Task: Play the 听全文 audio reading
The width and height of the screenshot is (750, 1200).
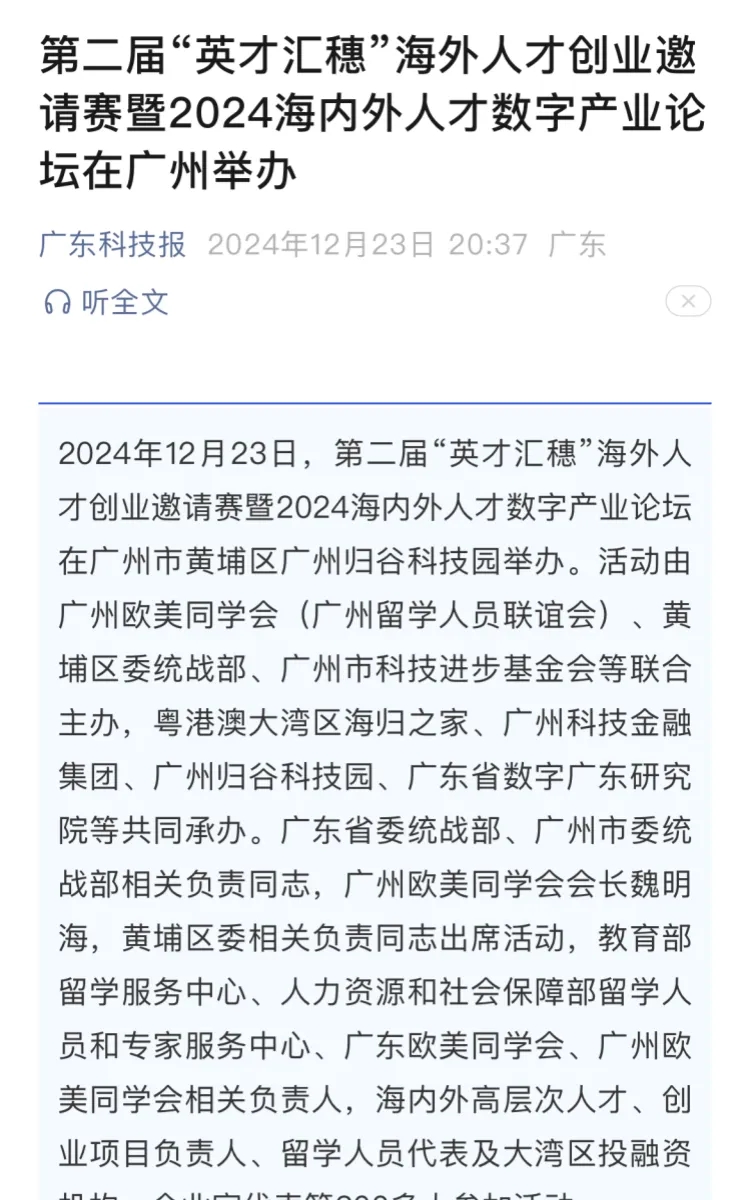Action: [106, 302]
